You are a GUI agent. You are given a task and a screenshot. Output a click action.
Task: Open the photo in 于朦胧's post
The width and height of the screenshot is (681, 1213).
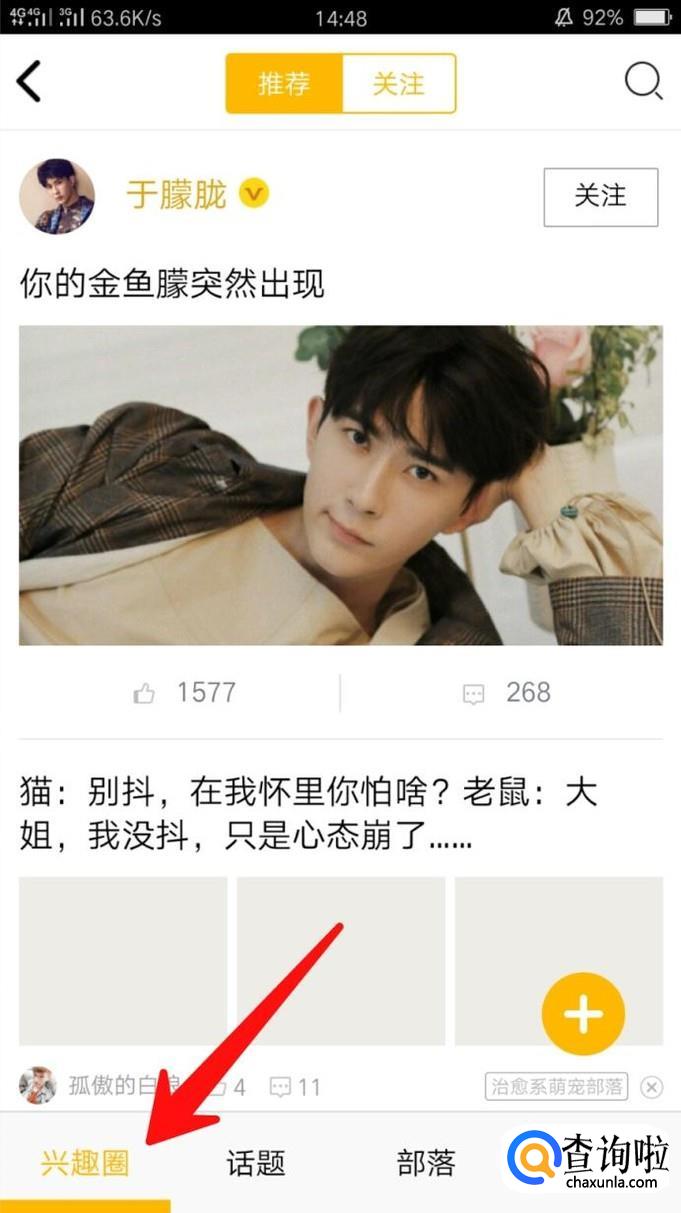pyautogui.click(x=340, y=485)
